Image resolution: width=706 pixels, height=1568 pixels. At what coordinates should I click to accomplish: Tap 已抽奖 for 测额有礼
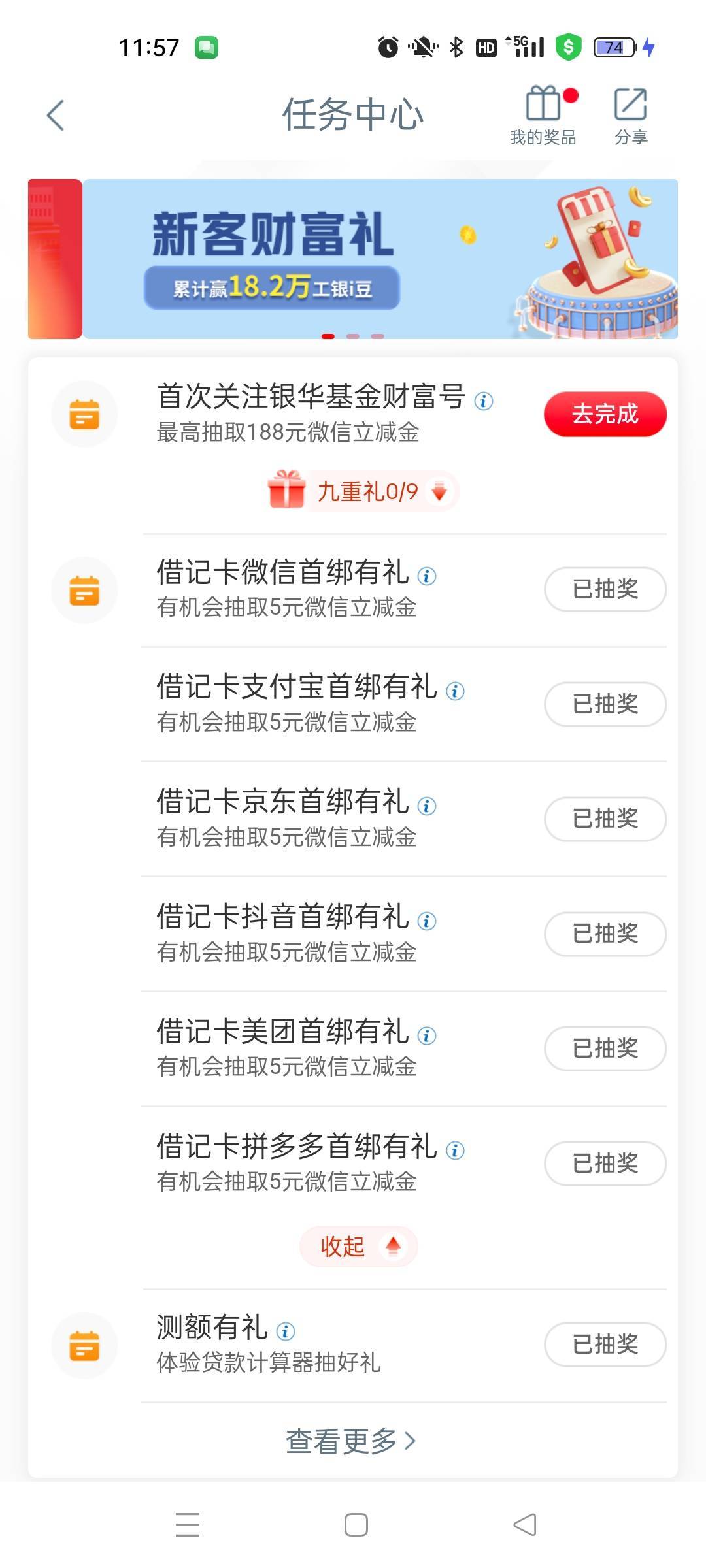pyautogui.click(x=605, y=1345)
